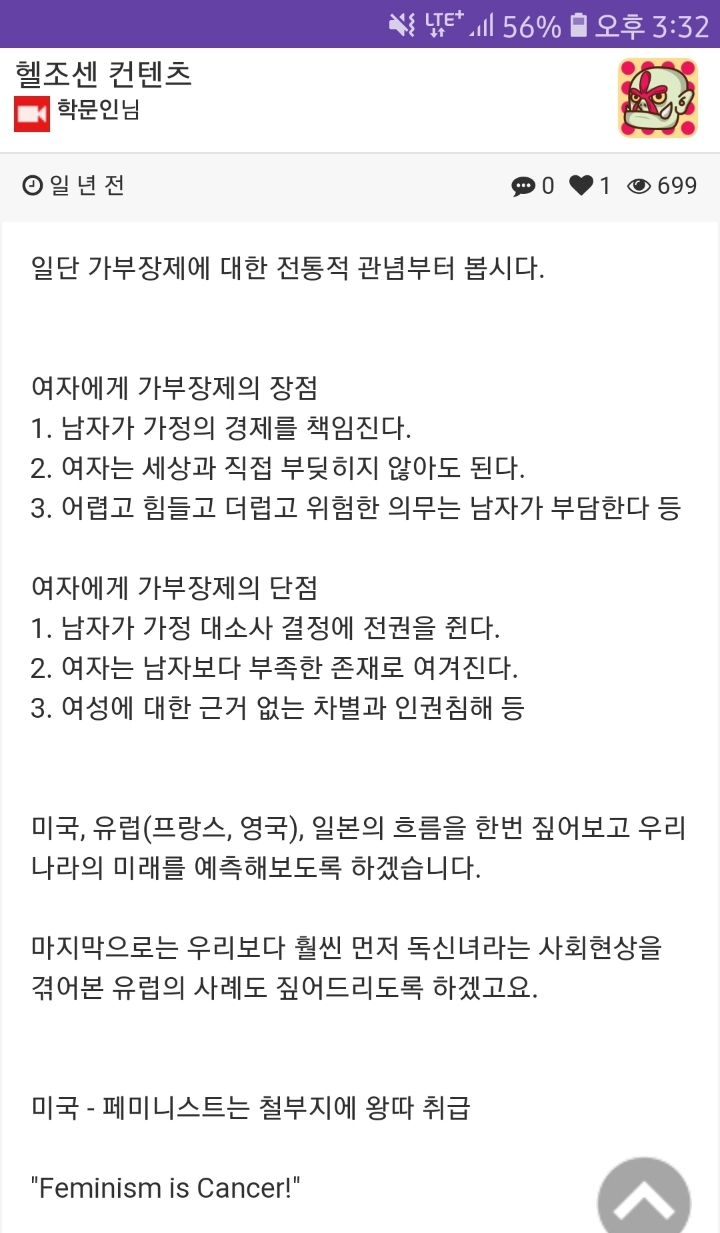Like the post via heart icon

(x=581, y=185)
